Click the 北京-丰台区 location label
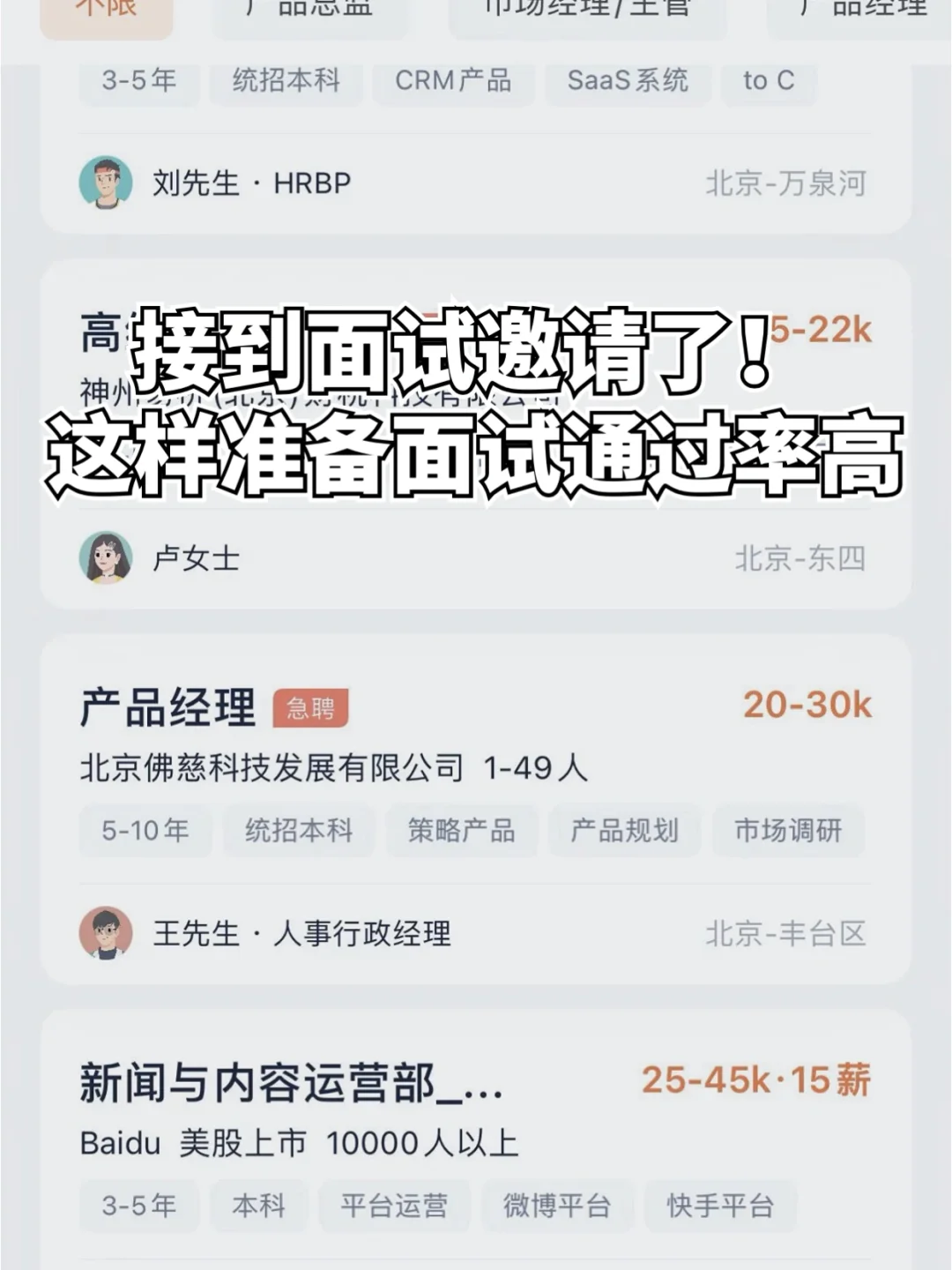This screenshot has width=952, height=1270. 787,933
